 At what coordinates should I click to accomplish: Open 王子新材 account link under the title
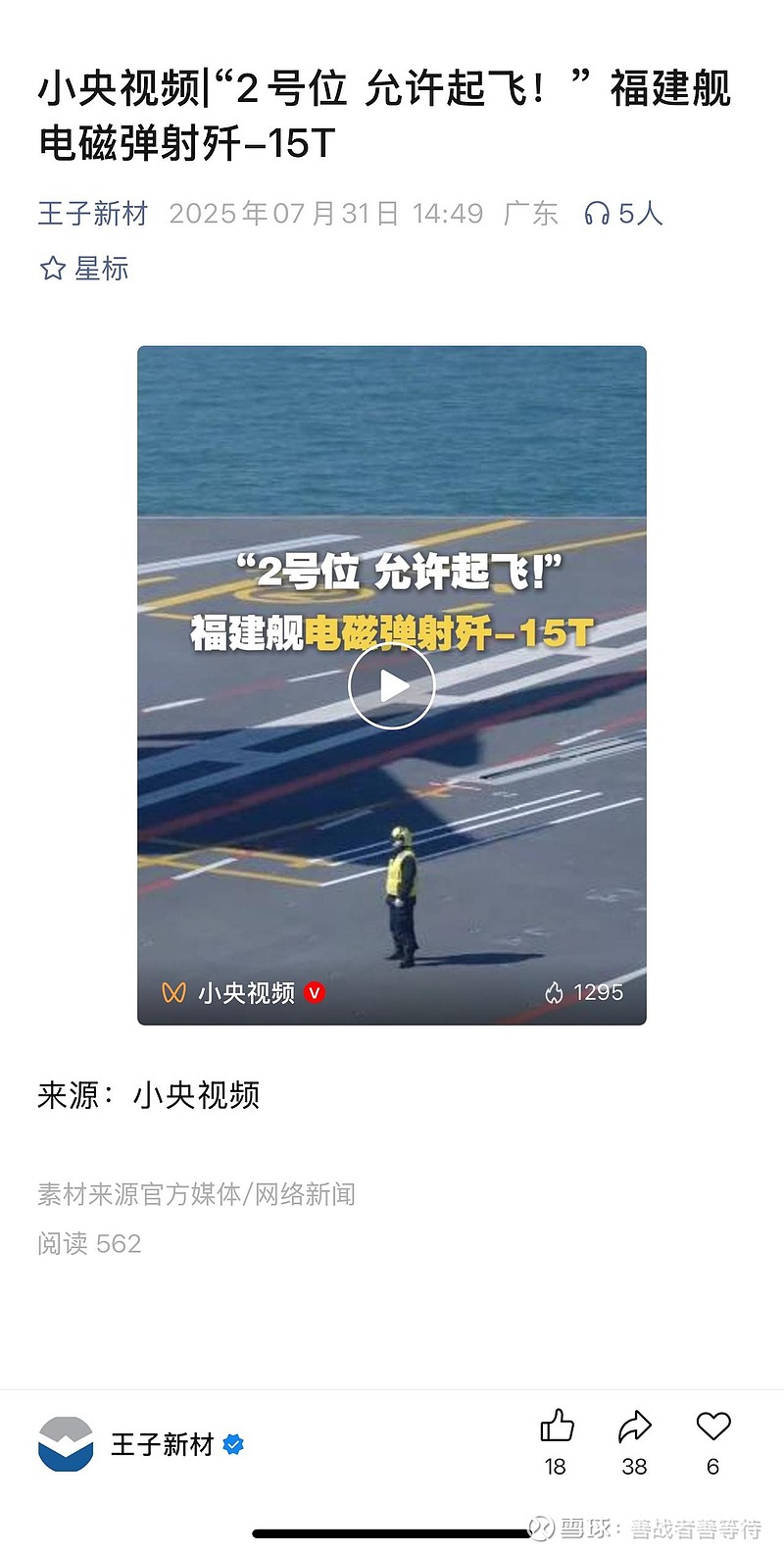tap(93, 214)
